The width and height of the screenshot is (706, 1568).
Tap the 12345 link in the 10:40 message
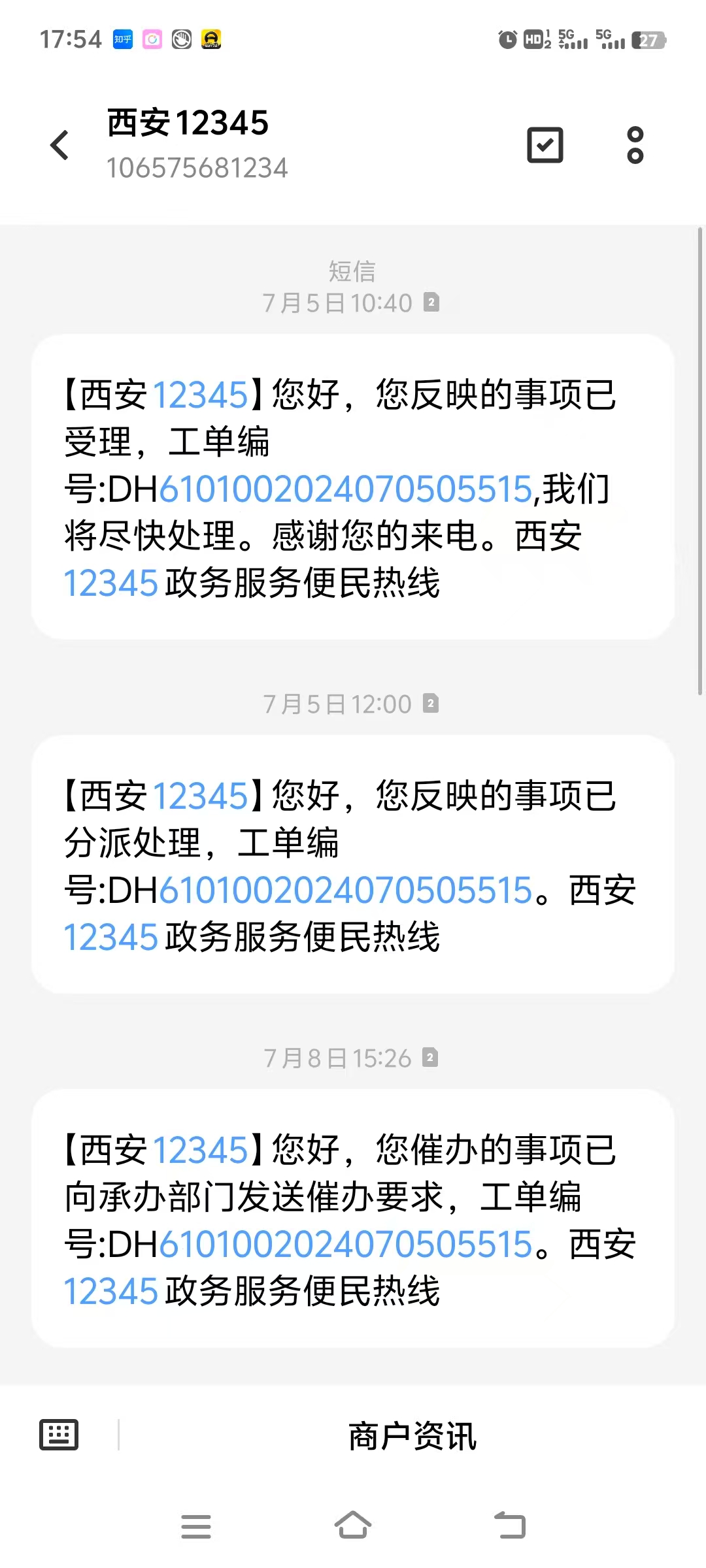[200, 395]
